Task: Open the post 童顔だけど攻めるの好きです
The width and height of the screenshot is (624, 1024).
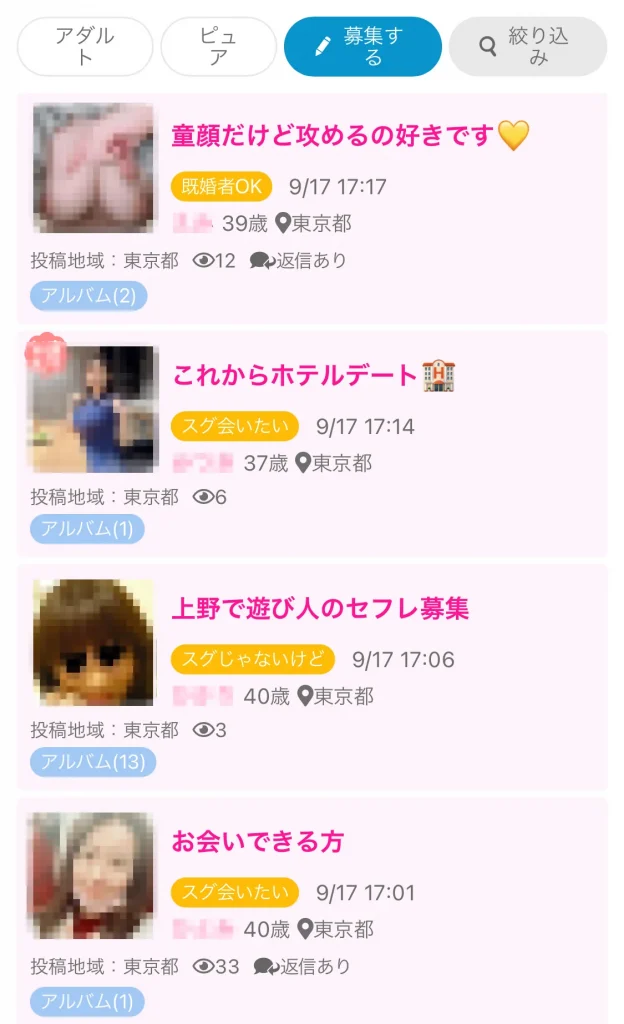Action: [x=334, y=135]
